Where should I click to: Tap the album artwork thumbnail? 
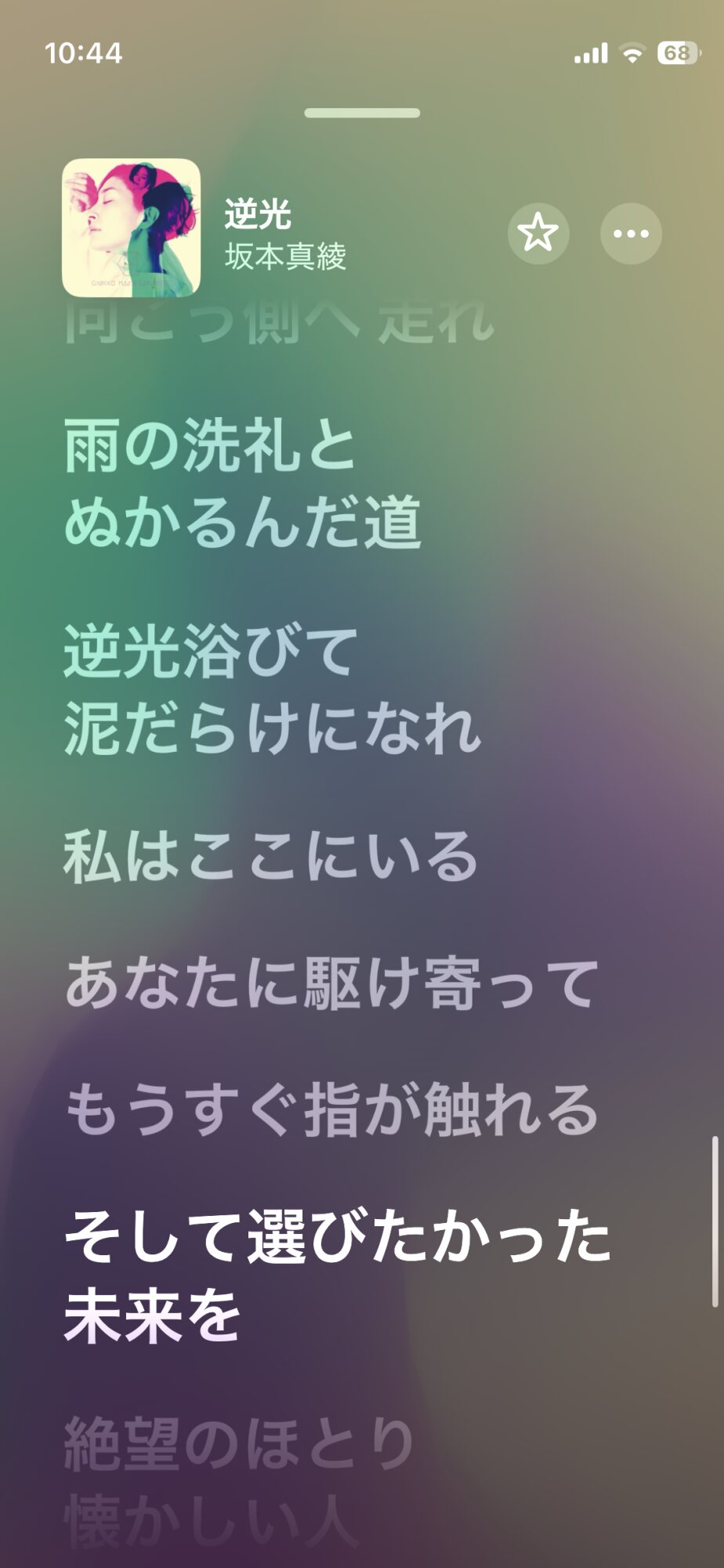coord(131,228)
